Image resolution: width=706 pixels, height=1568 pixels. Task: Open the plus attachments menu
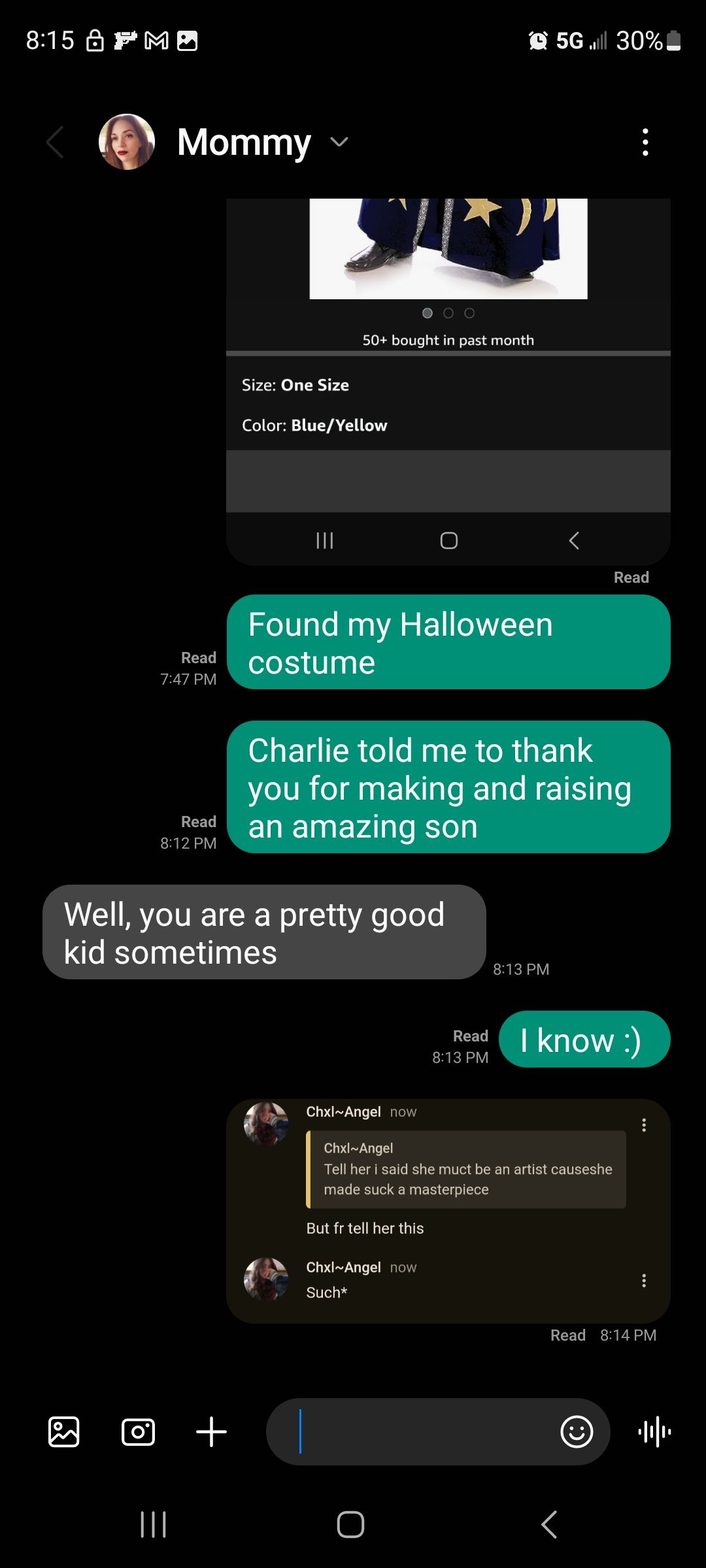click(211, 1432)
